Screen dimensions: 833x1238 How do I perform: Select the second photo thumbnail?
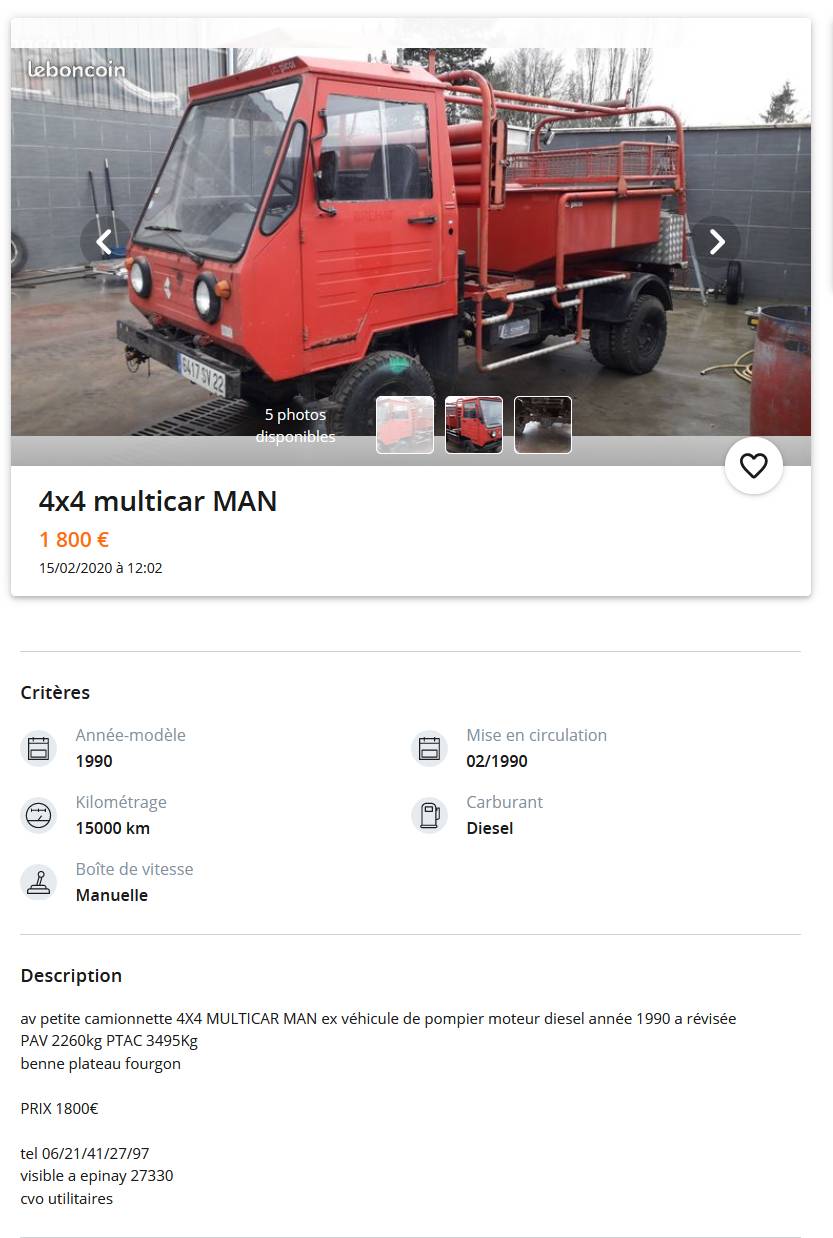[x=474, y=425]
